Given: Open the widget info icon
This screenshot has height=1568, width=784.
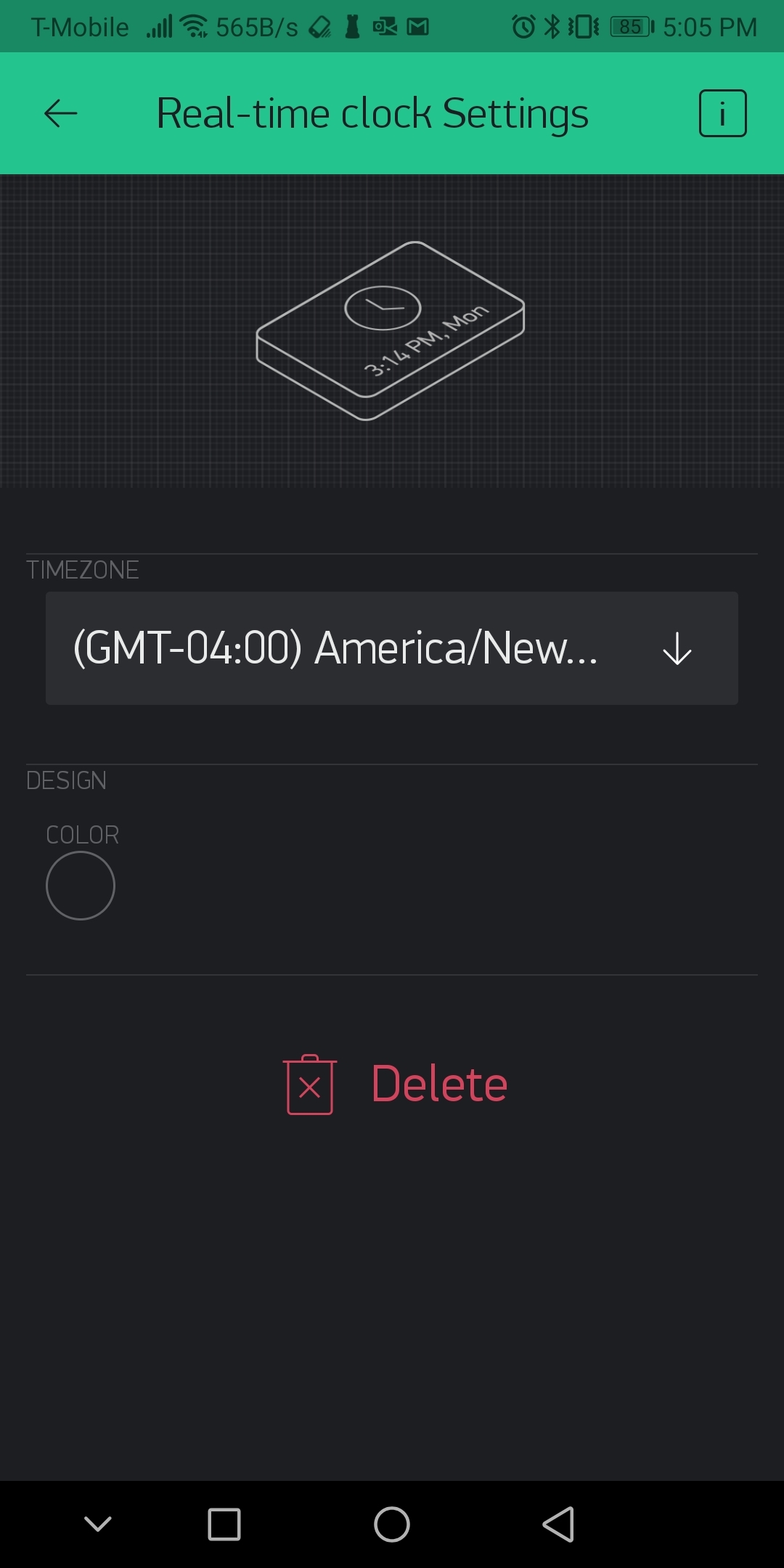Looking at the screenshot, I should pyautogui.click(x=722, y=113).
